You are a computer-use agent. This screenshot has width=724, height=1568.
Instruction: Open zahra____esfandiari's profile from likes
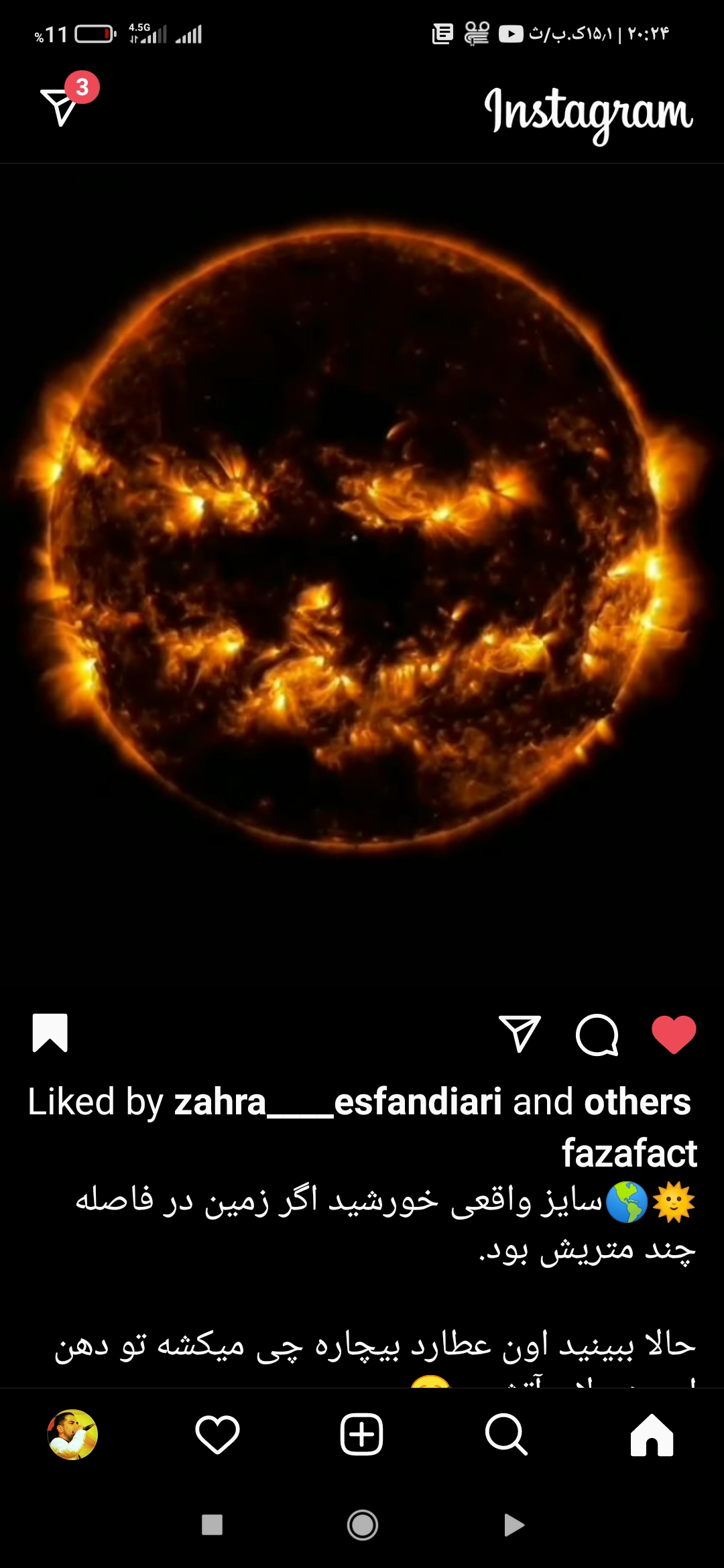[337, 1102]
